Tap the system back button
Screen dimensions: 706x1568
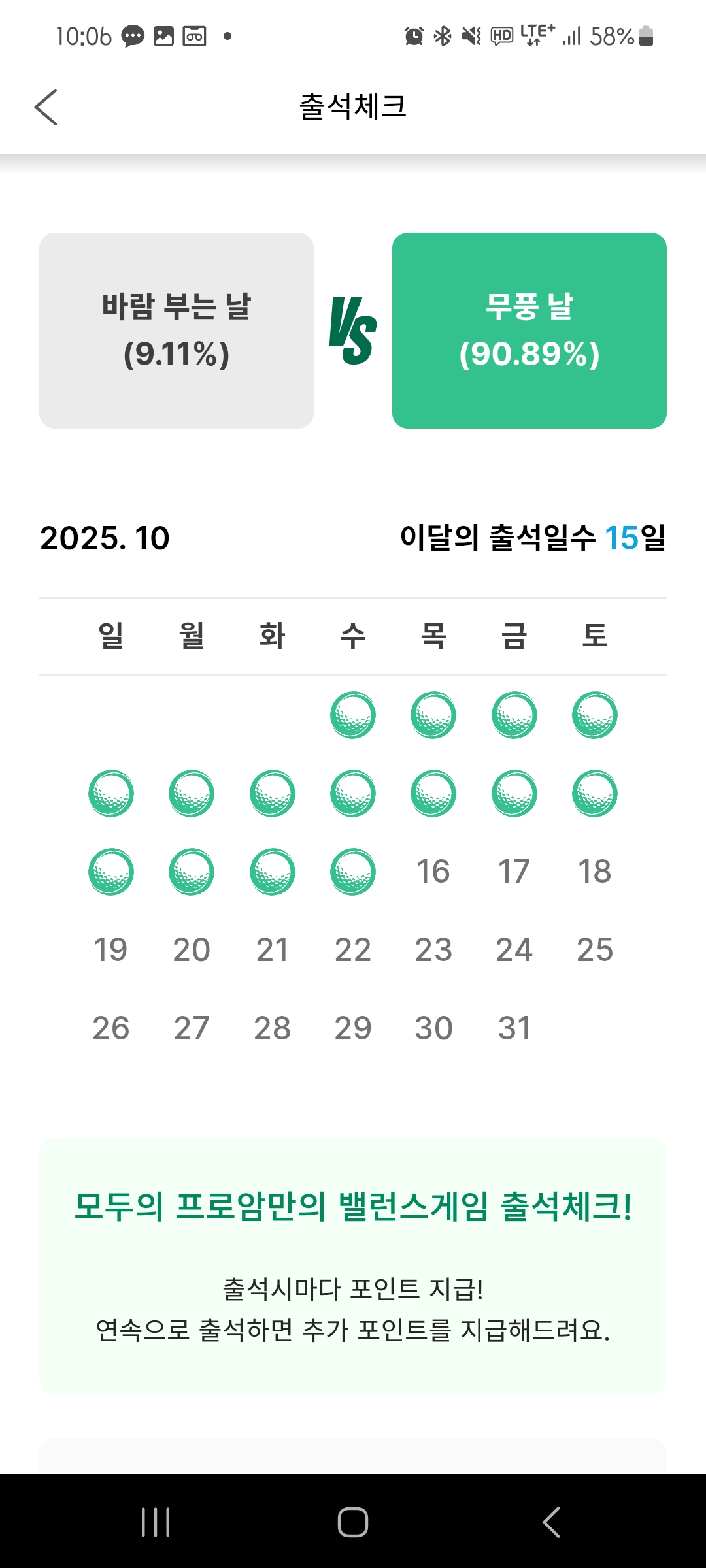(x=551, y=1522)
